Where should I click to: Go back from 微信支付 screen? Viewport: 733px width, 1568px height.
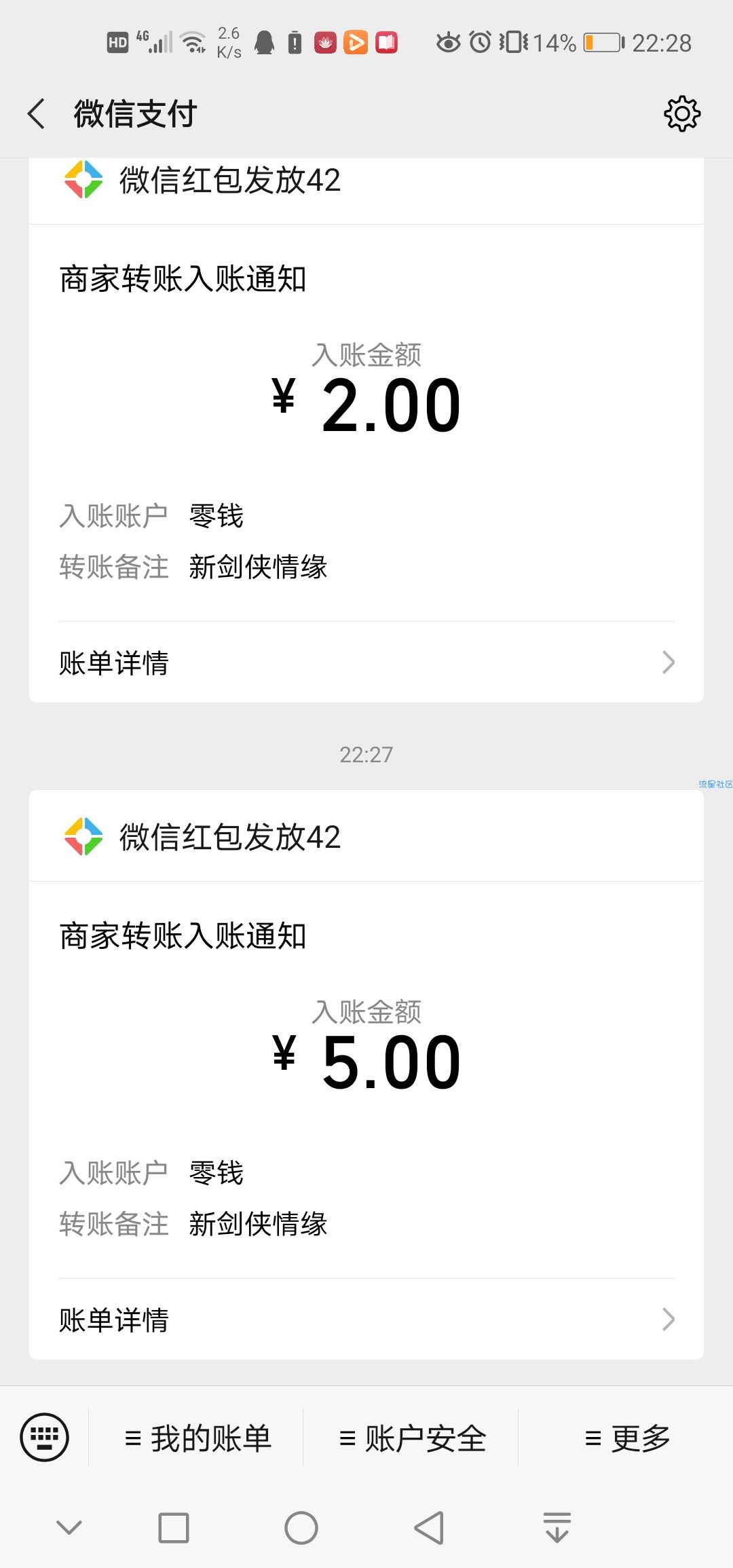37,113
